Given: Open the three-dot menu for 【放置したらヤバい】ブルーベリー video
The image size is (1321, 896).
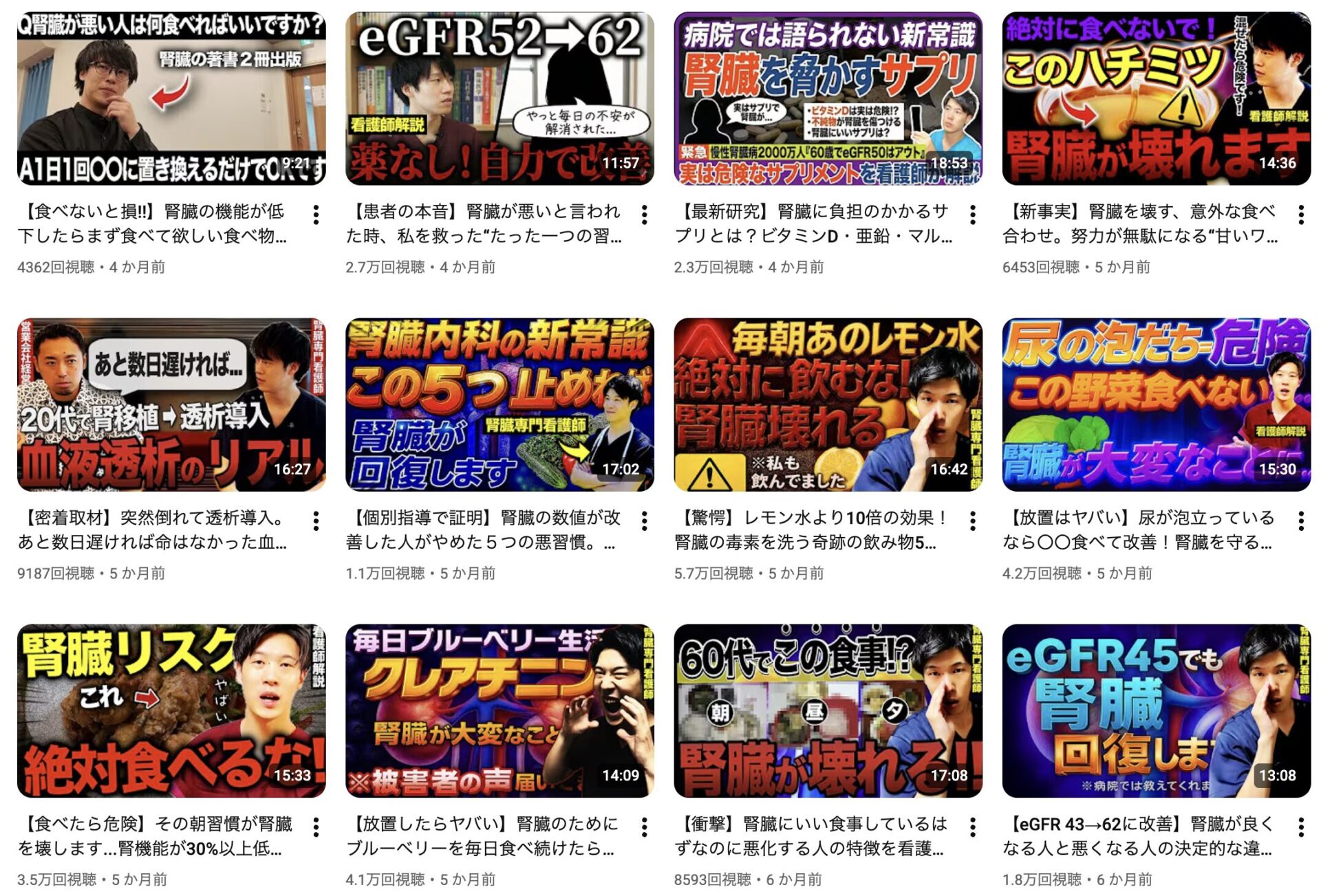Looking at the screenshot, I should [644, 827].
